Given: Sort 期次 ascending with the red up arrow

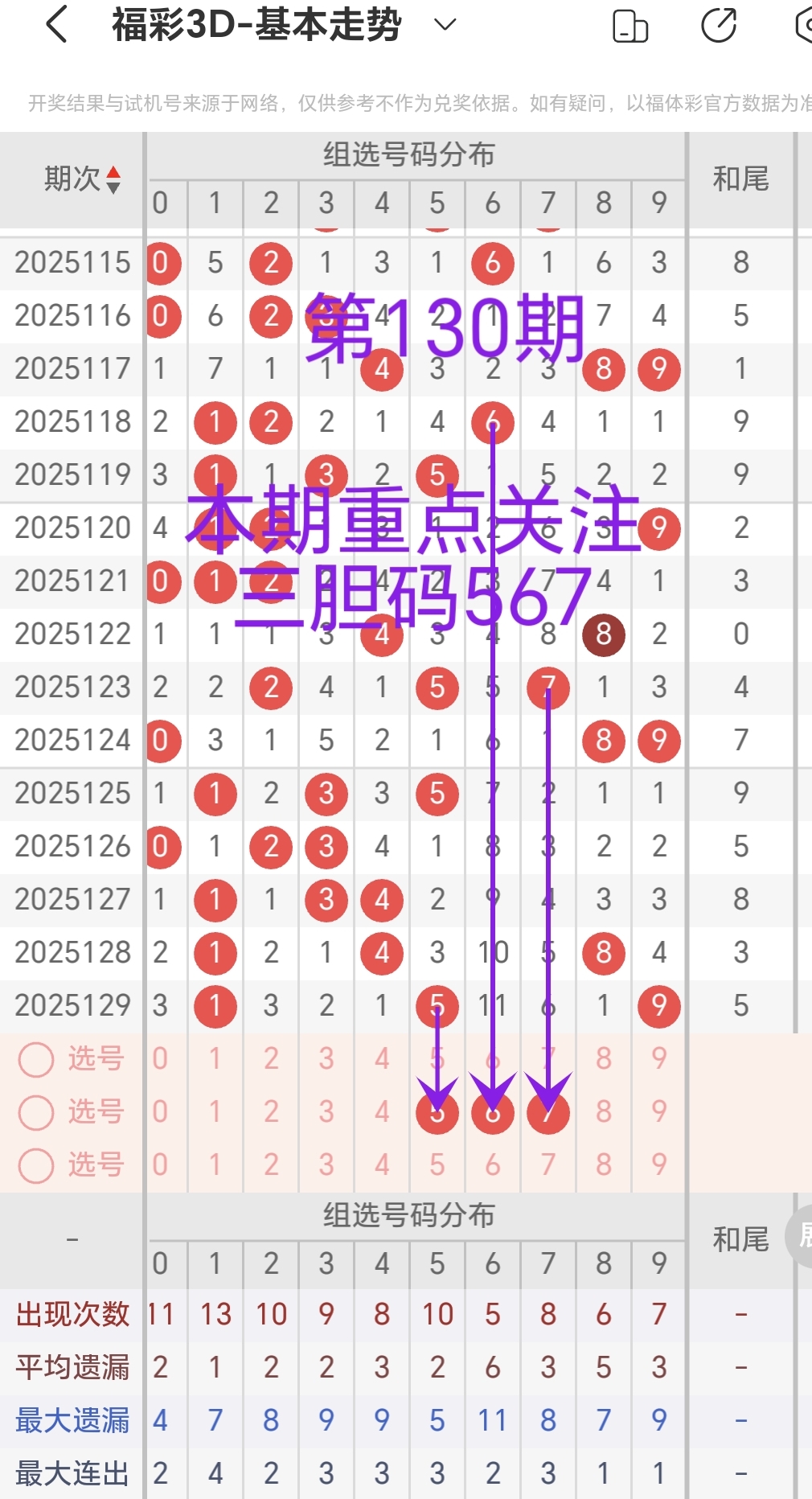Looking at the screenshot, I should click(114, 171).
